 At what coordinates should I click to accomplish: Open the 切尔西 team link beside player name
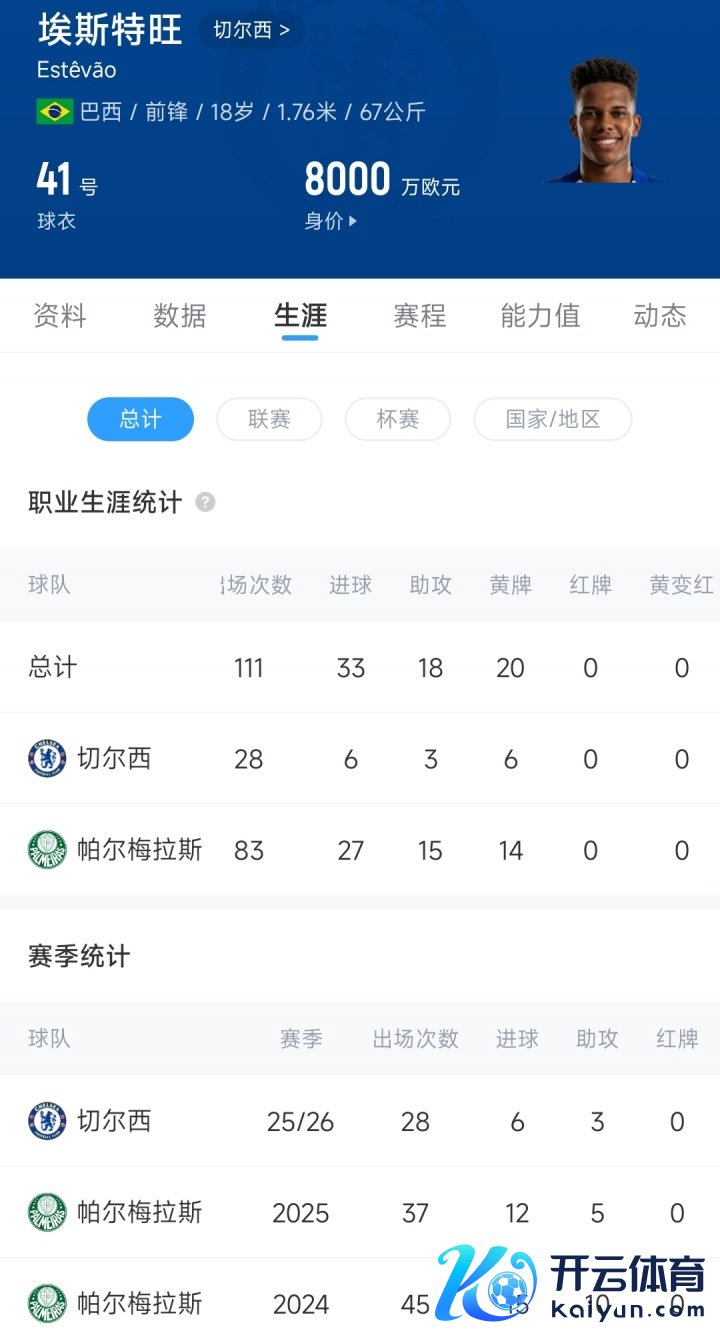pos(251,30)
